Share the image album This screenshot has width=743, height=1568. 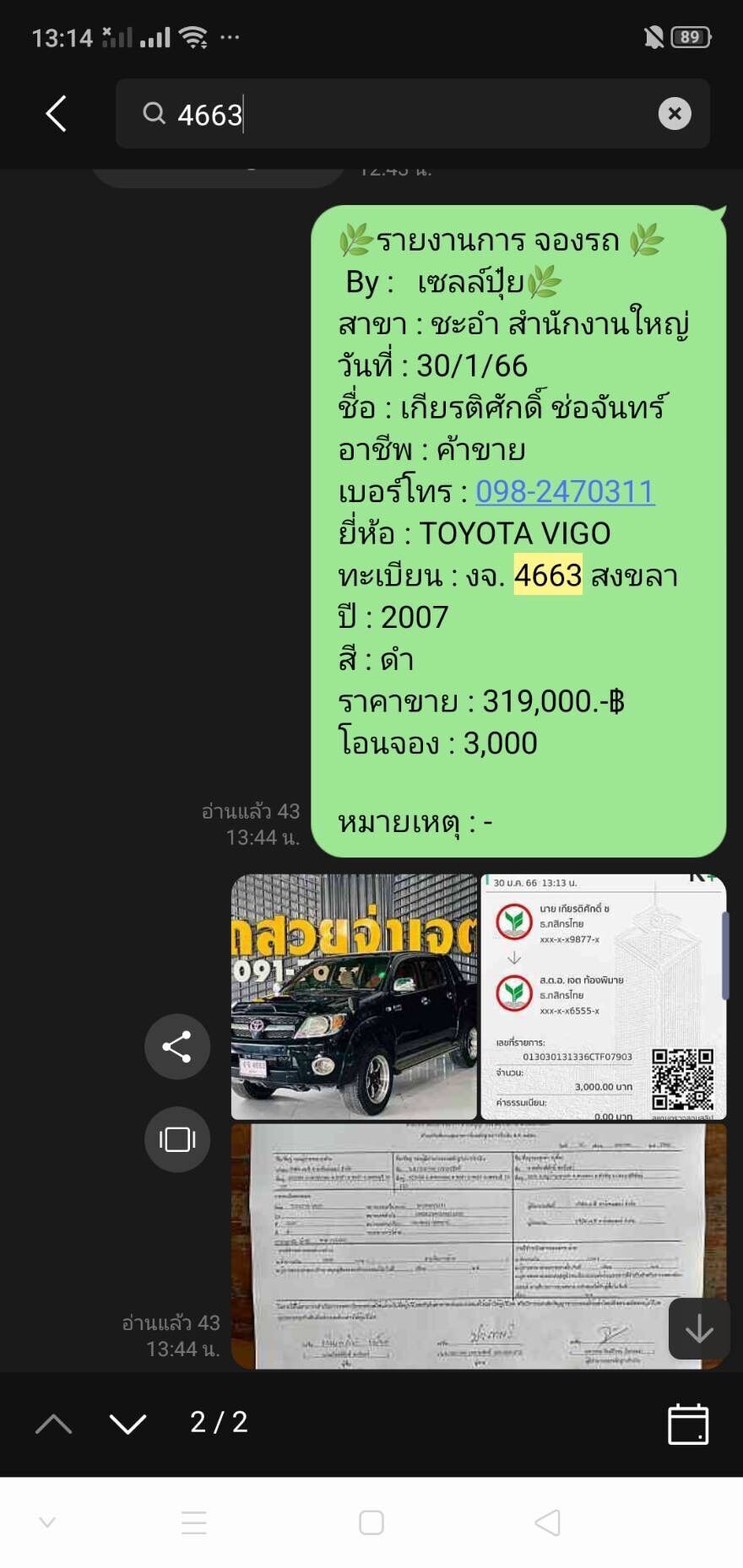(177, 1047)
